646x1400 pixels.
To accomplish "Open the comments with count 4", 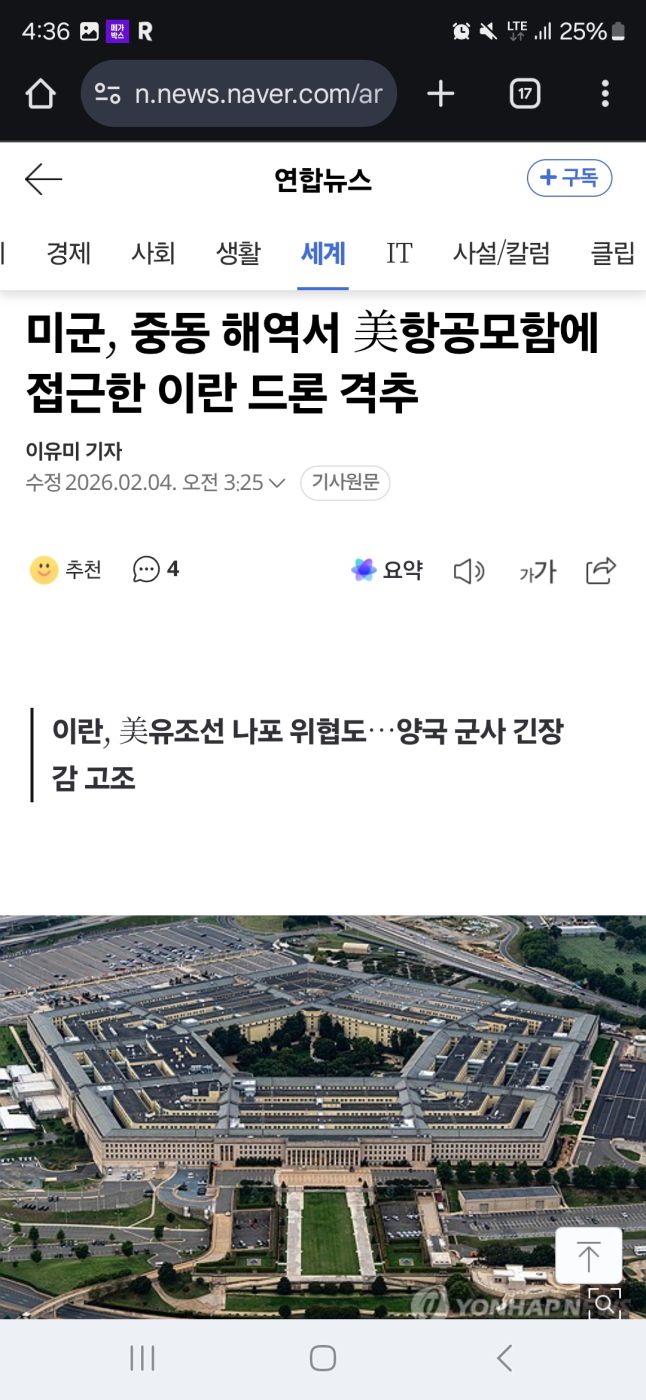I will point(156,570).
